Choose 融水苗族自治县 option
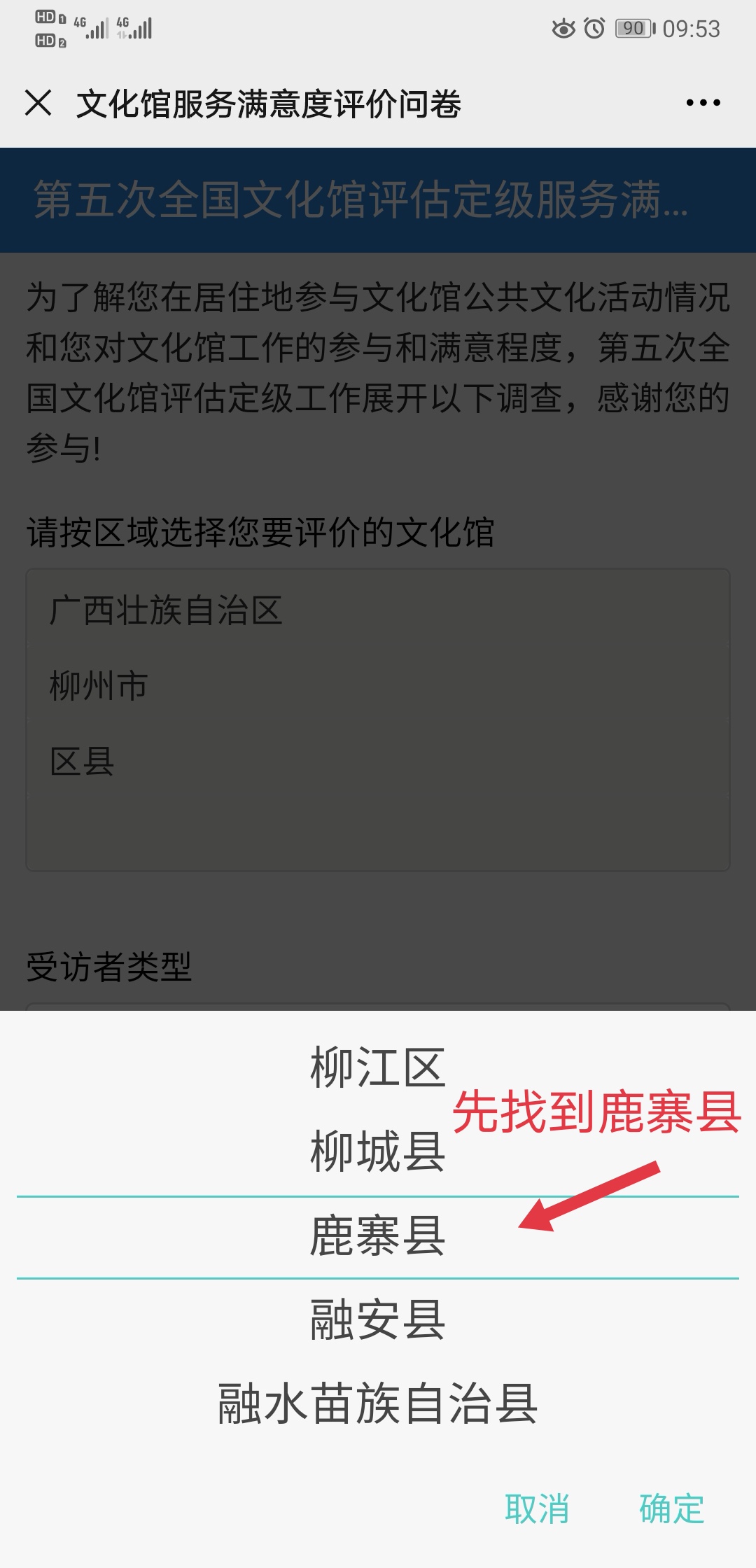 click(x=377, y=1403)
